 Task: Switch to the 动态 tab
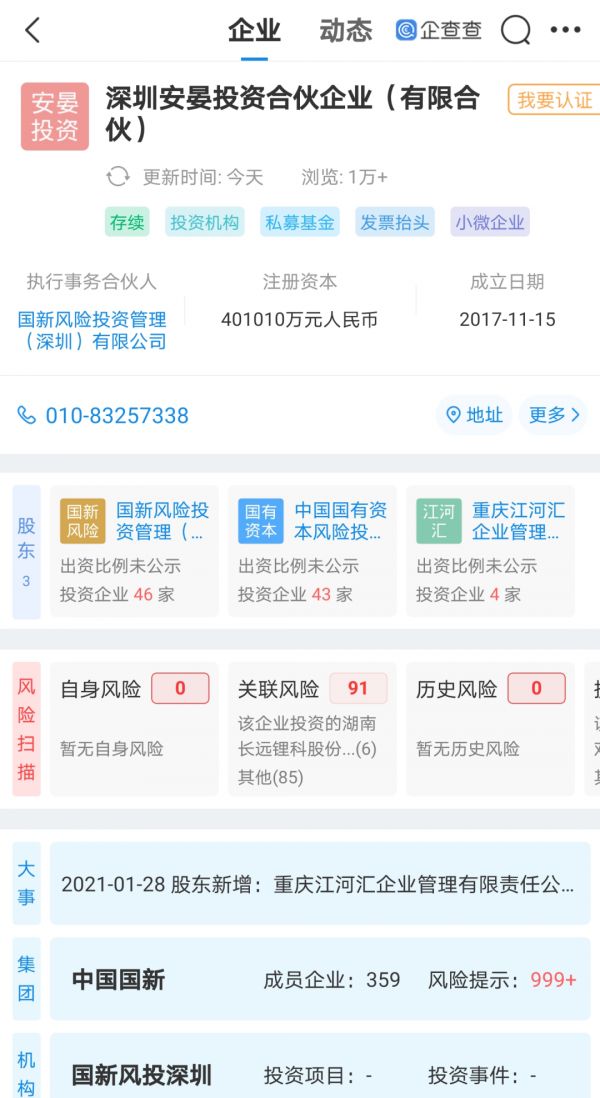(x=345, y=30)
